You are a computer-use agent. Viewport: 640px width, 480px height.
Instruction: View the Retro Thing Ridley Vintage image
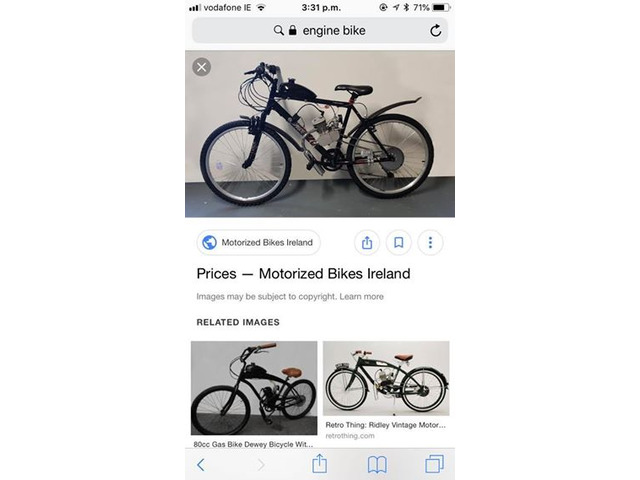[x=386, y=379]
